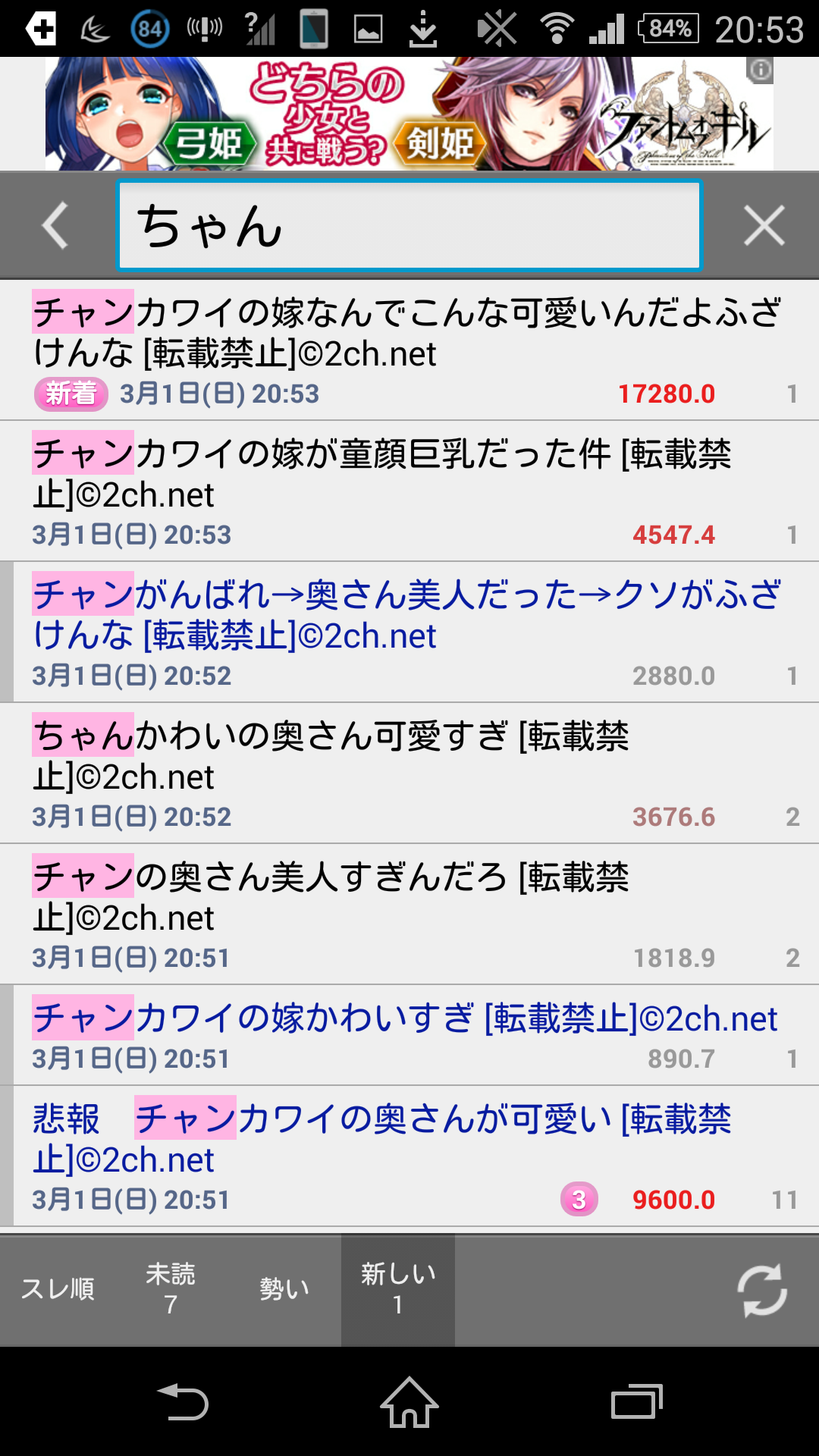
Task: Open the thread with the 新着 badge
Action: (409, 350)
